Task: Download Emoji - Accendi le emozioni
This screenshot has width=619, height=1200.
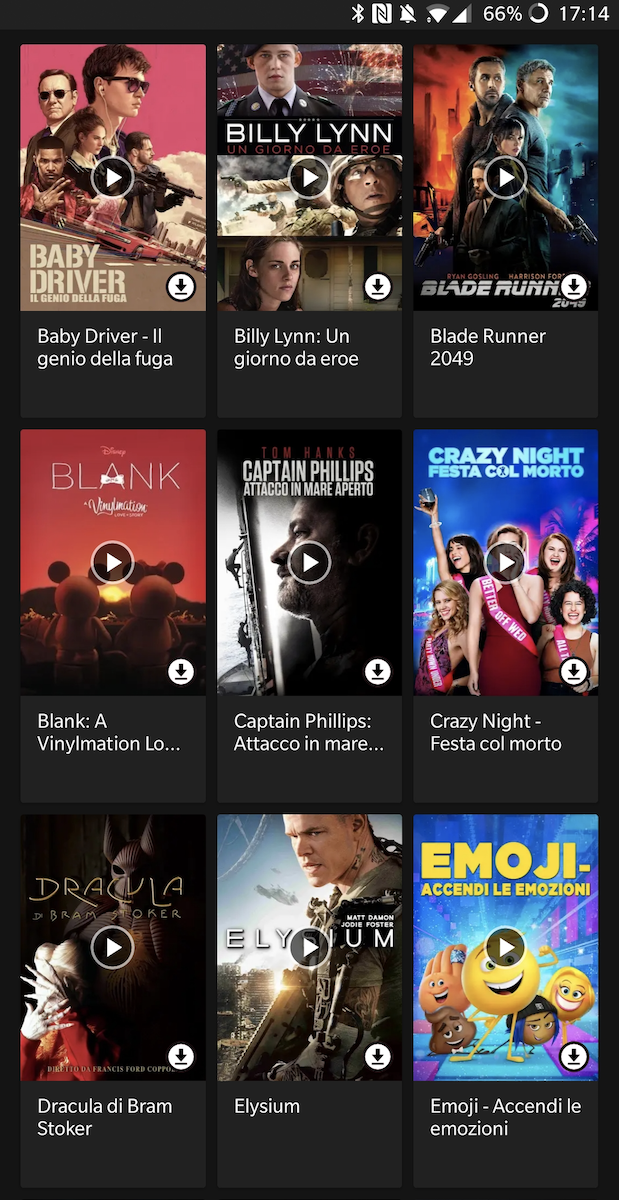Action: (573, 1056)
